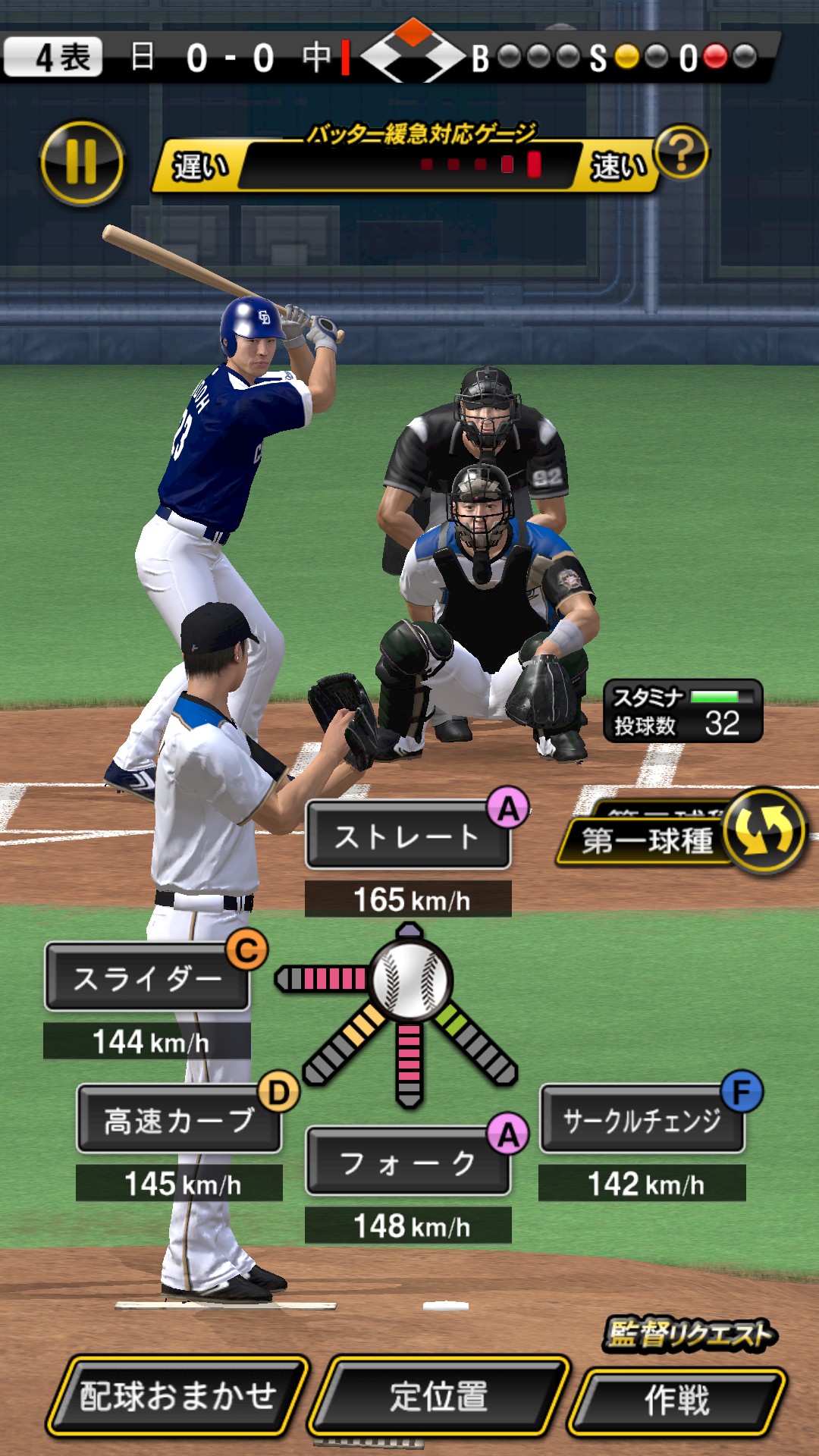Pause the game

coord(82,163)
